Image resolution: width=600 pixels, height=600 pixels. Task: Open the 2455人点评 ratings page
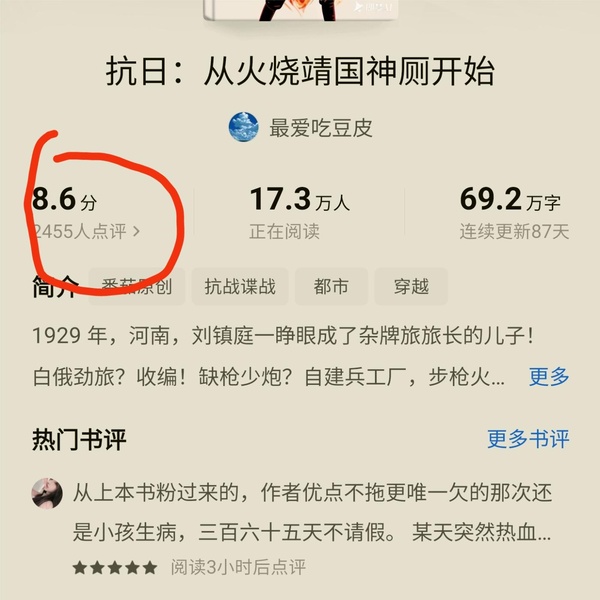87,231
